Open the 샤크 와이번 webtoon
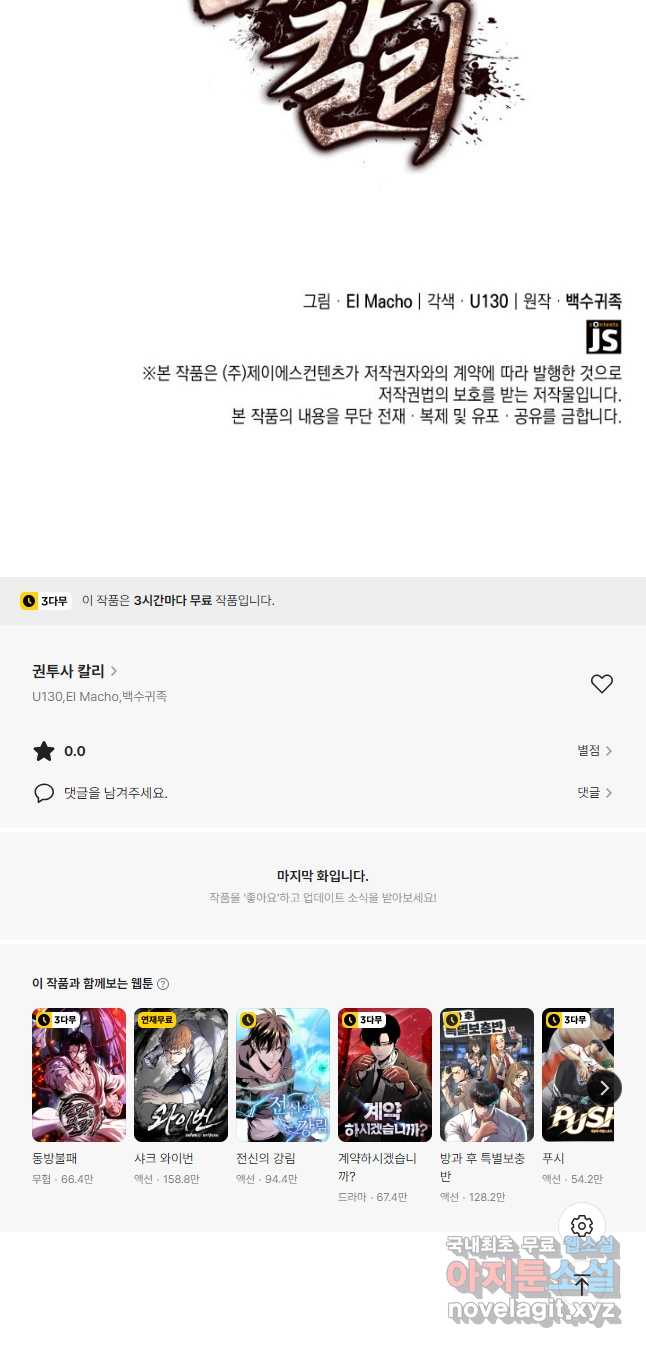646x1348 pixels. [x=181, y=1075]
